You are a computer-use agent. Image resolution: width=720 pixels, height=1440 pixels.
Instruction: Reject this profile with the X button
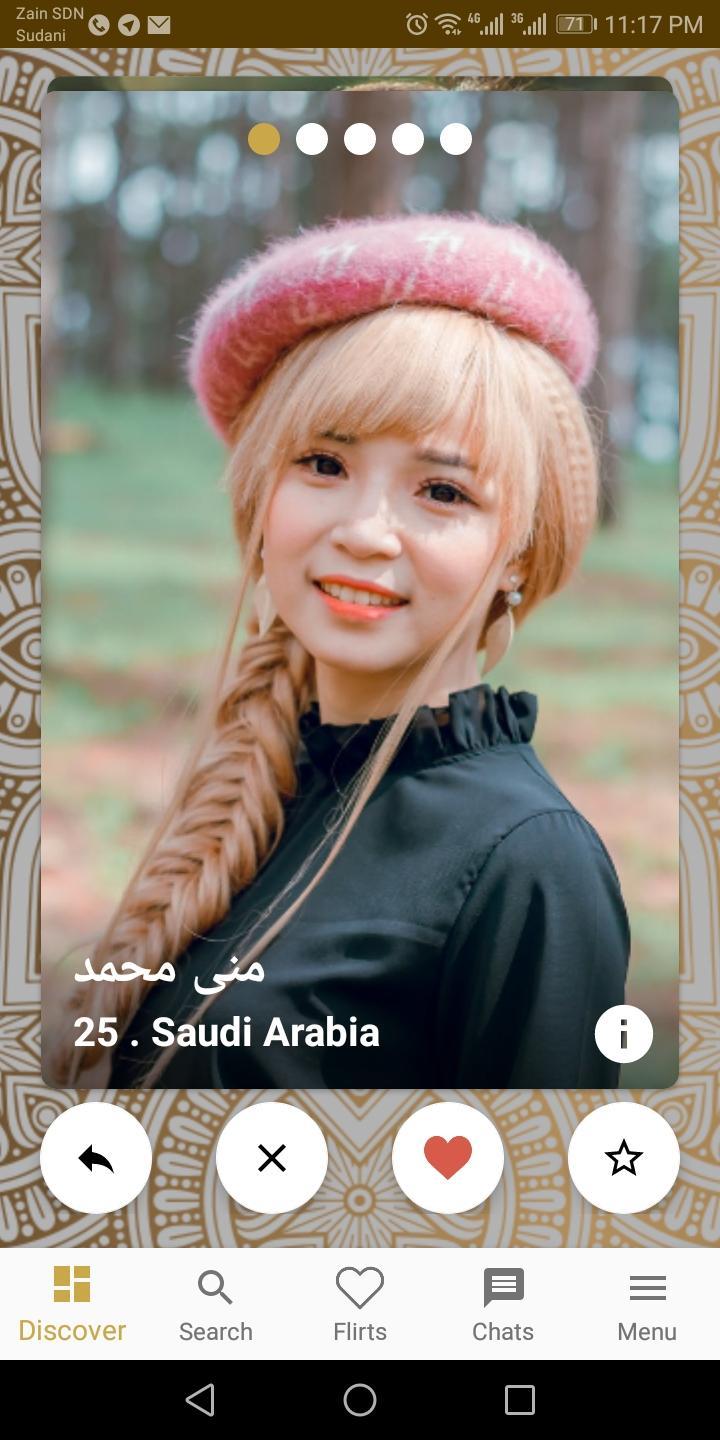(x=272, y=1158)
